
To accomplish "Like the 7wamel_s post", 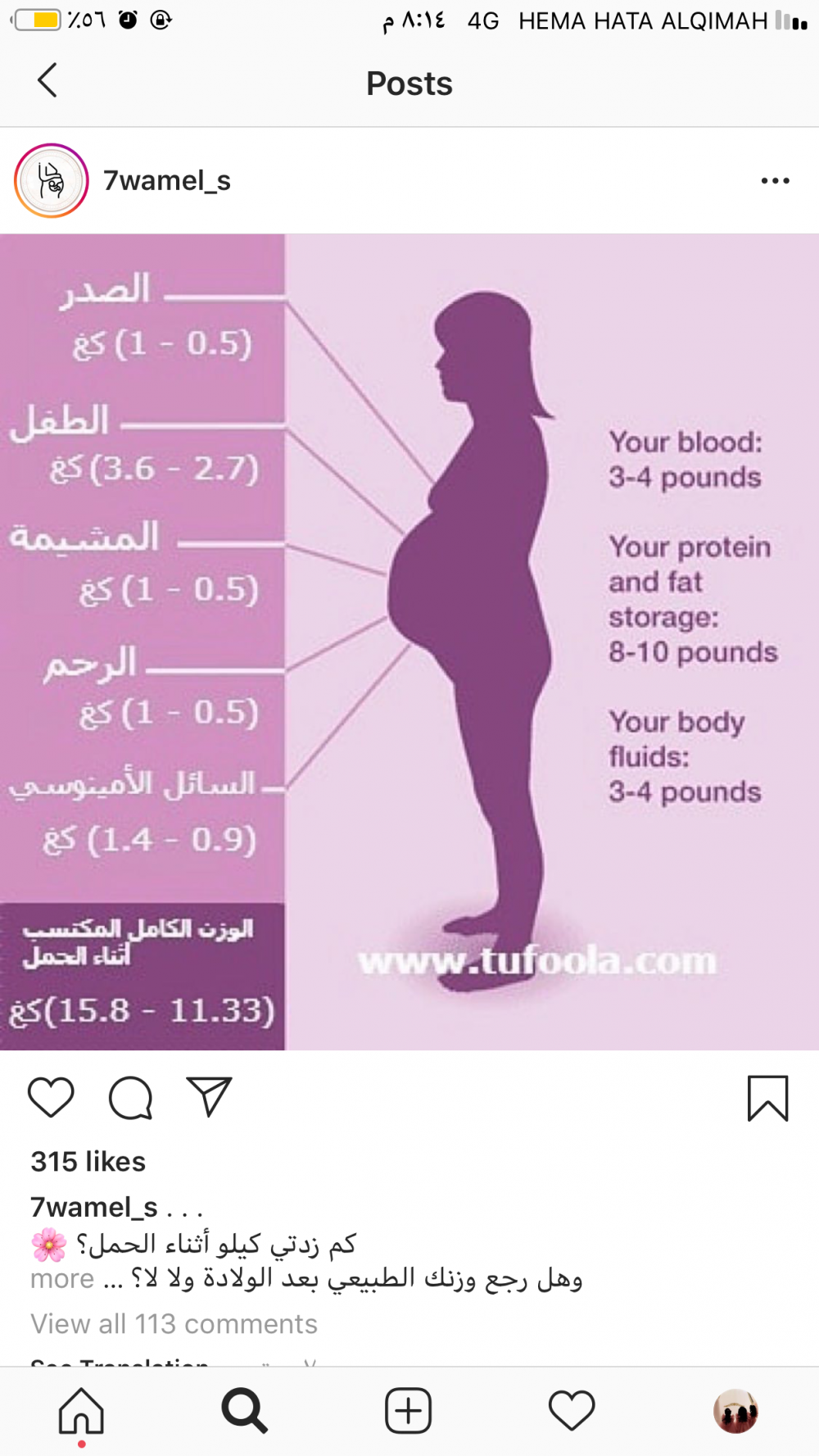I will (x=51, y=1097).
